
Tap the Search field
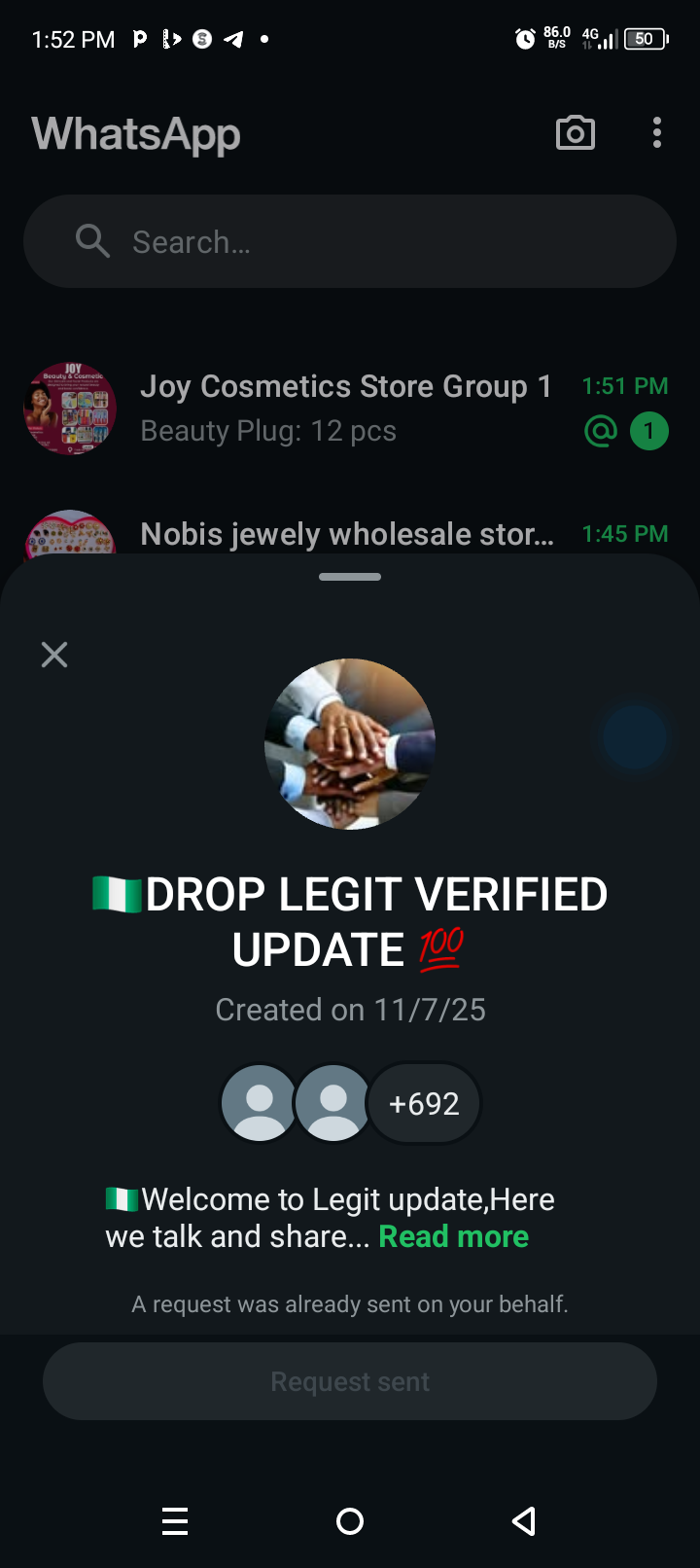click(350, 241)
